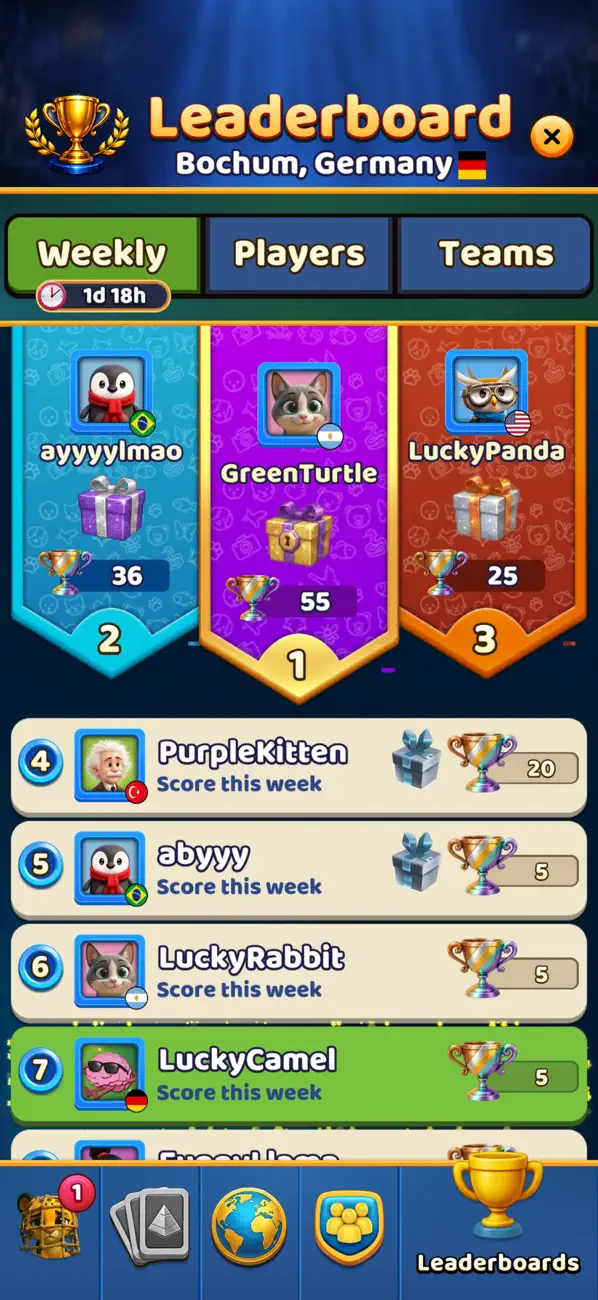Select the Weekly tab
This screenshot has width=598, height=1300.
(x=102, y=254)
